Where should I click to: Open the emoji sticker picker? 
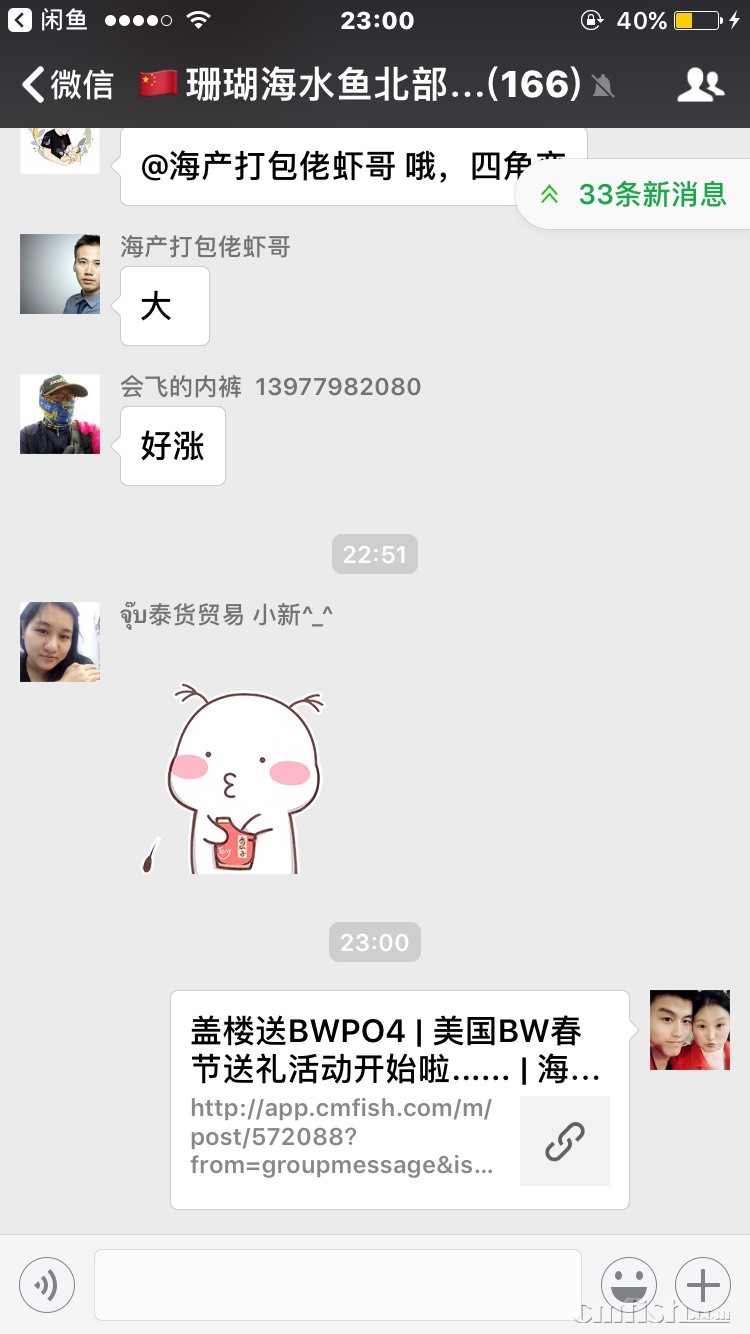628,1284
